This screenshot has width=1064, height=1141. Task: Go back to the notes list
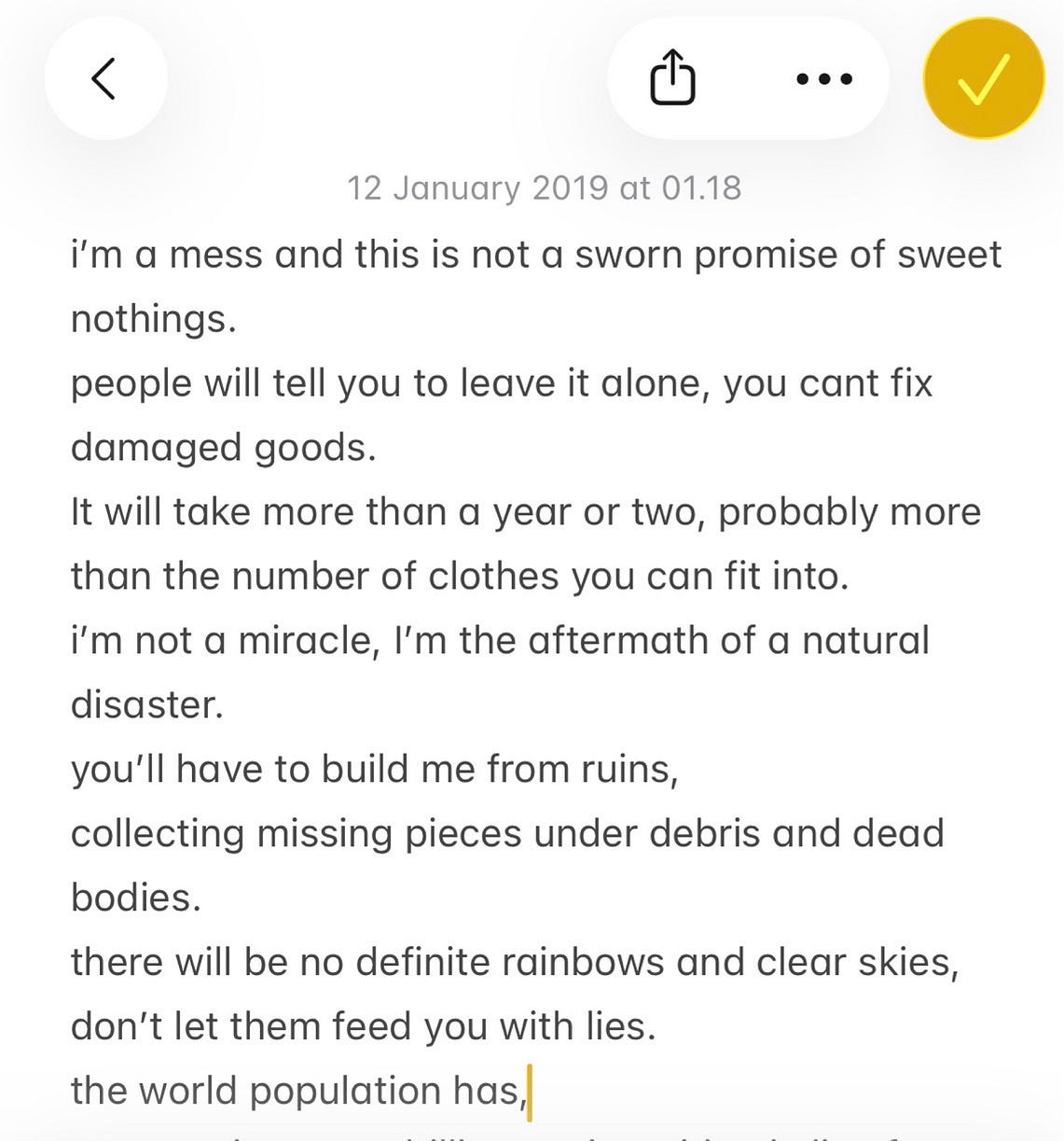pyautogui.click(x=104, y=78)
